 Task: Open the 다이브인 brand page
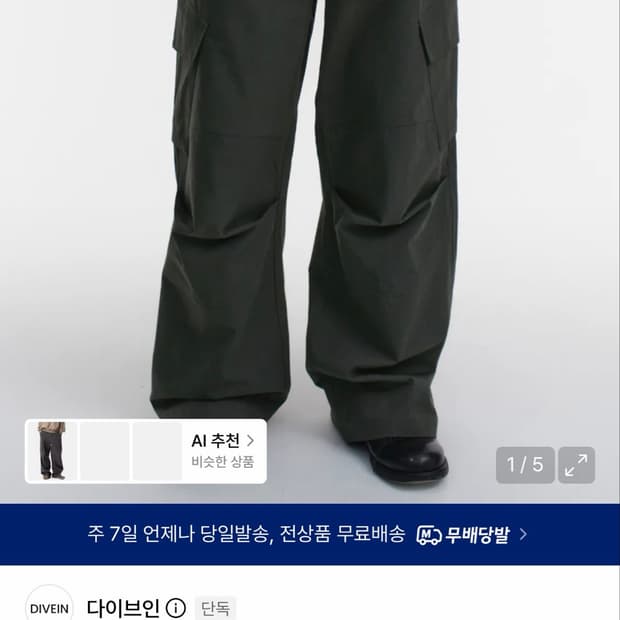click(x=123, y=608)
